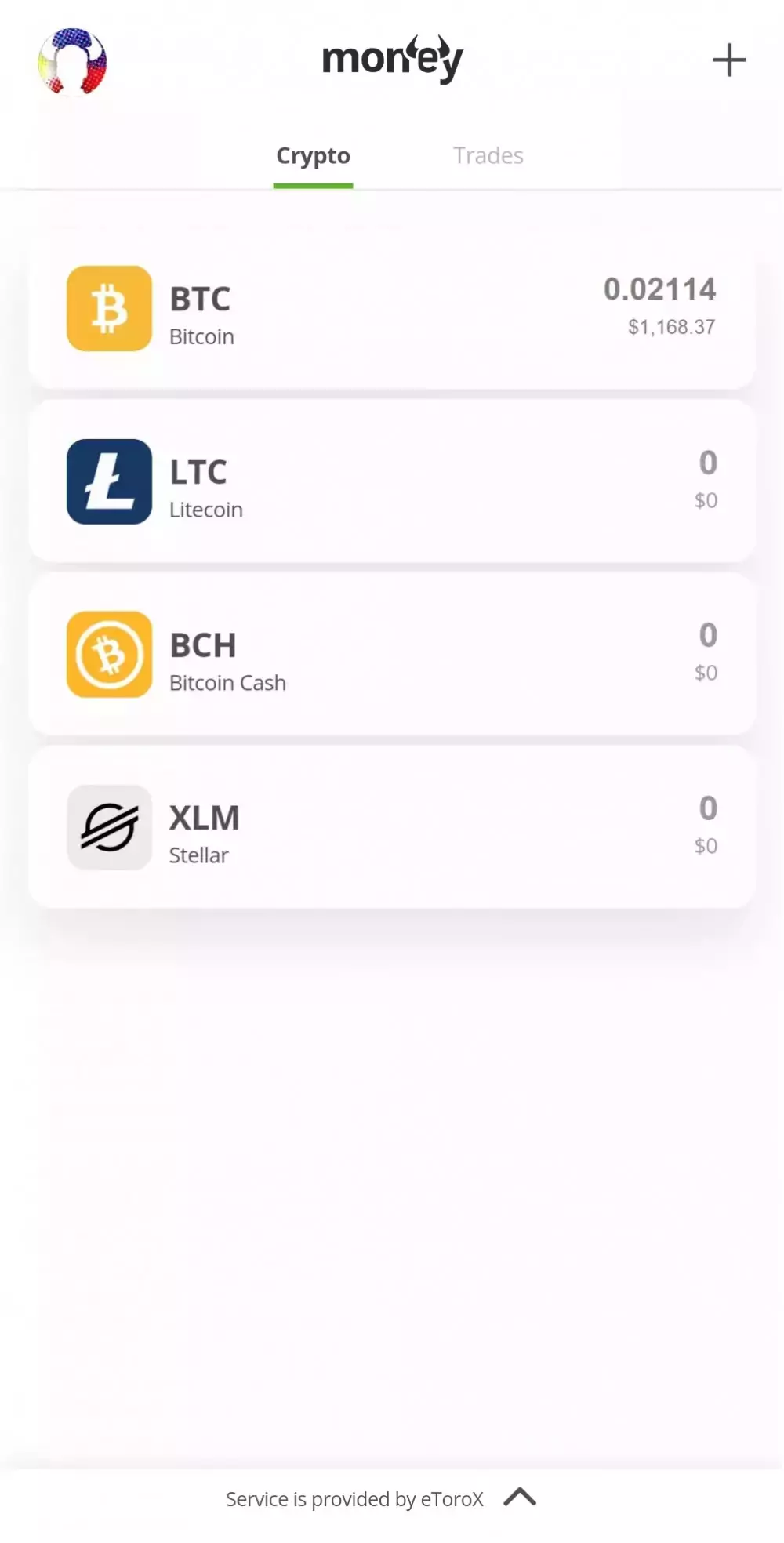Open the BCH Bitcoin Cash wallet
This screenshot has width=784, height=1543.
[392, 655]
